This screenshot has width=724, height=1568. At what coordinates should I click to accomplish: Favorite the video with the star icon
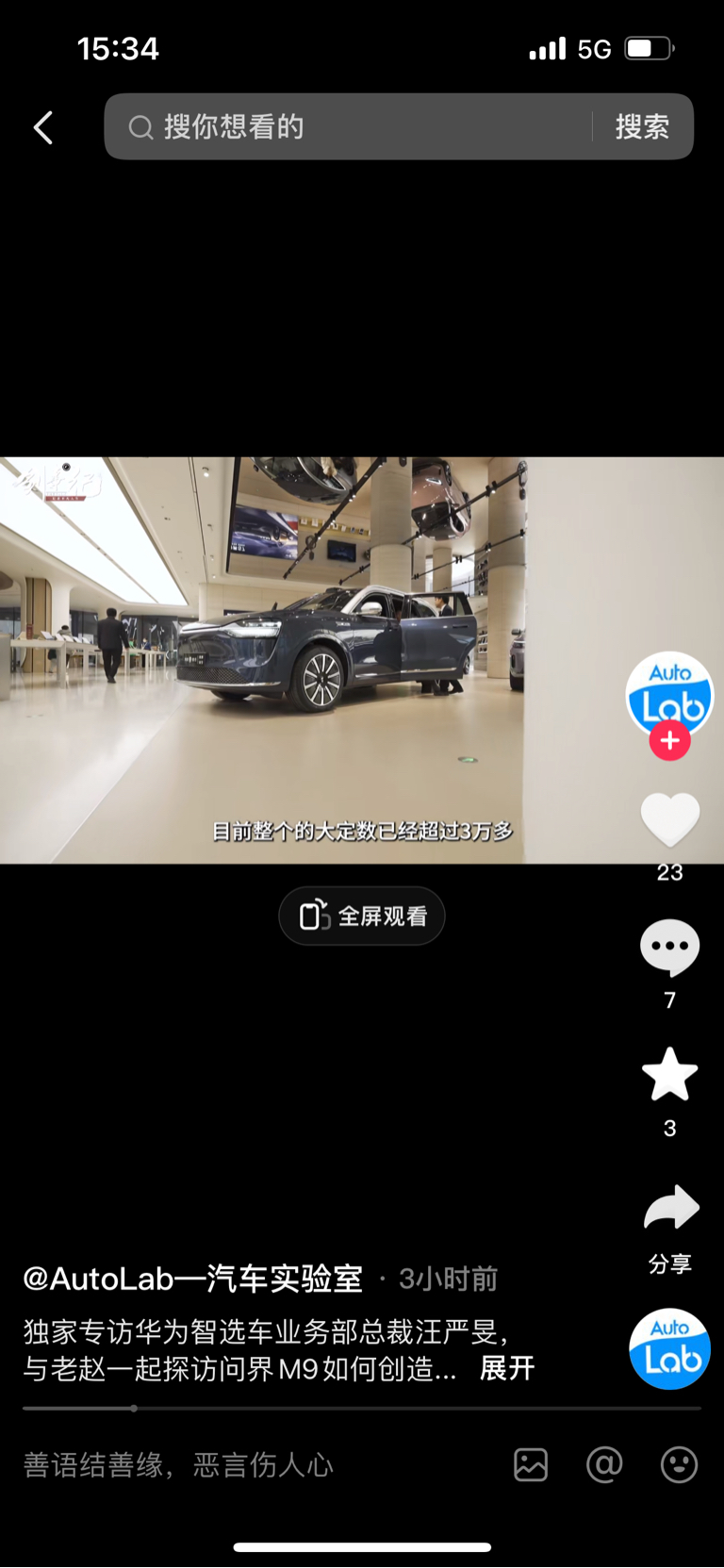pyautogui.click(x=669, y=1073)
